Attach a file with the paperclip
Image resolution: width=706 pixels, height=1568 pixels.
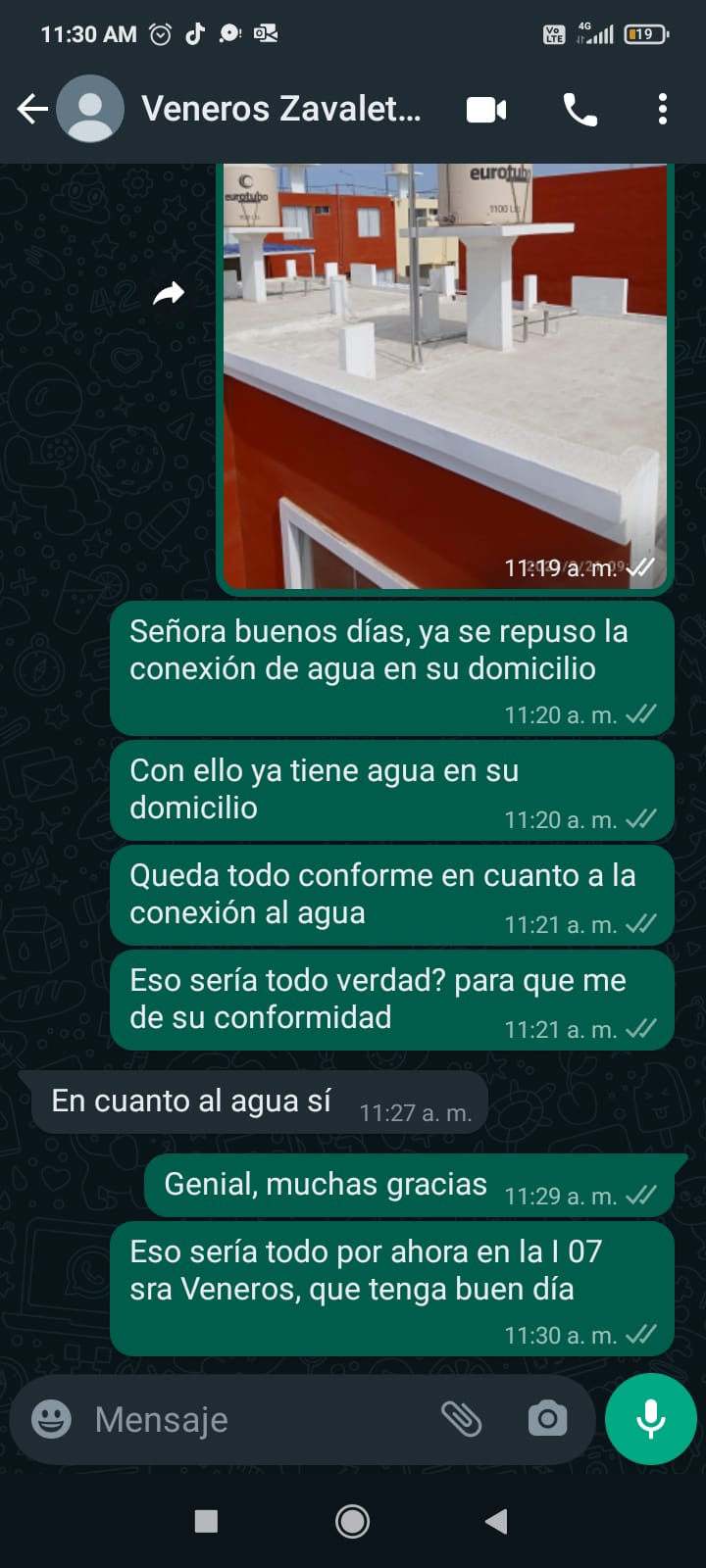(461, 1419)
